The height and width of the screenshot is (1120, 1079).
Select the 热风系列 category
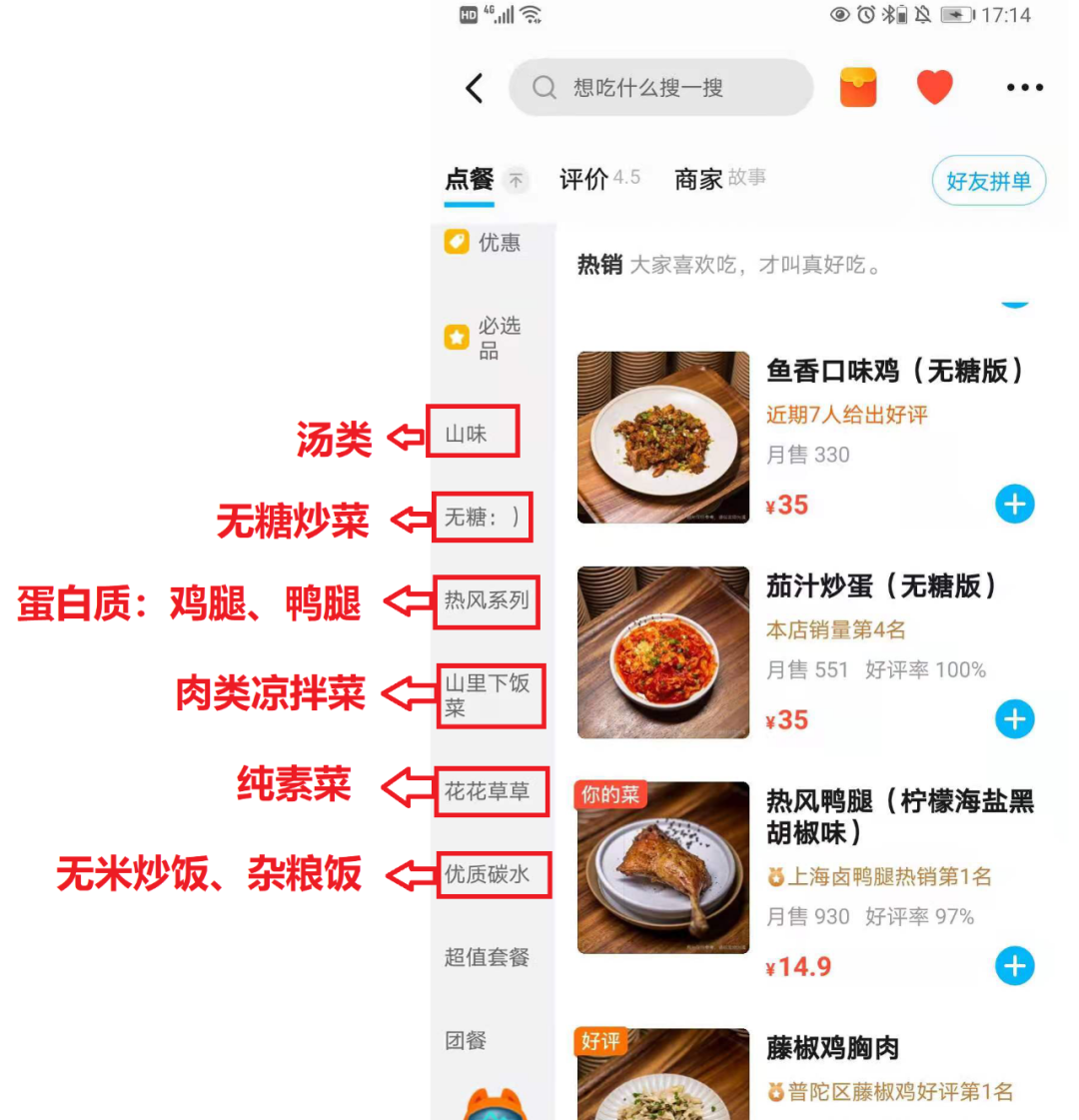tap(487, 602)
